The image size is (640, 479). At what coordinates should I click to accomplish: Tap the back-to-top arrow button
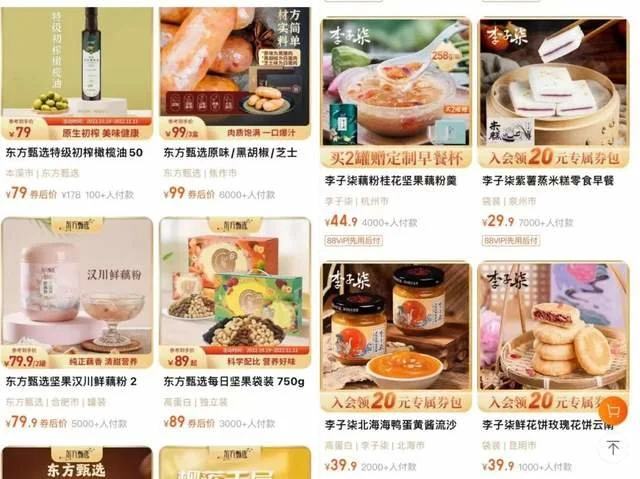click(x=613, y=449)
